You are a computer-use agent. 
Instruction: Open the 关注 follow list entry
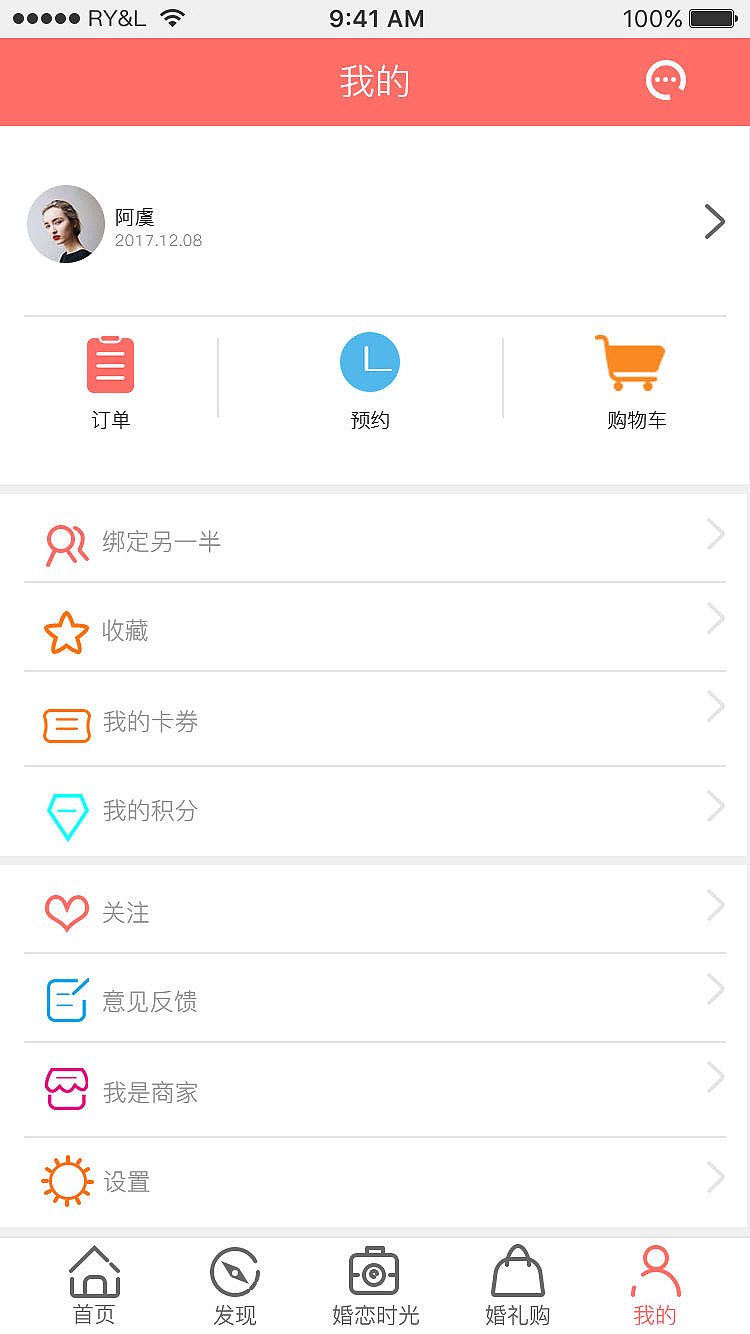128,912
